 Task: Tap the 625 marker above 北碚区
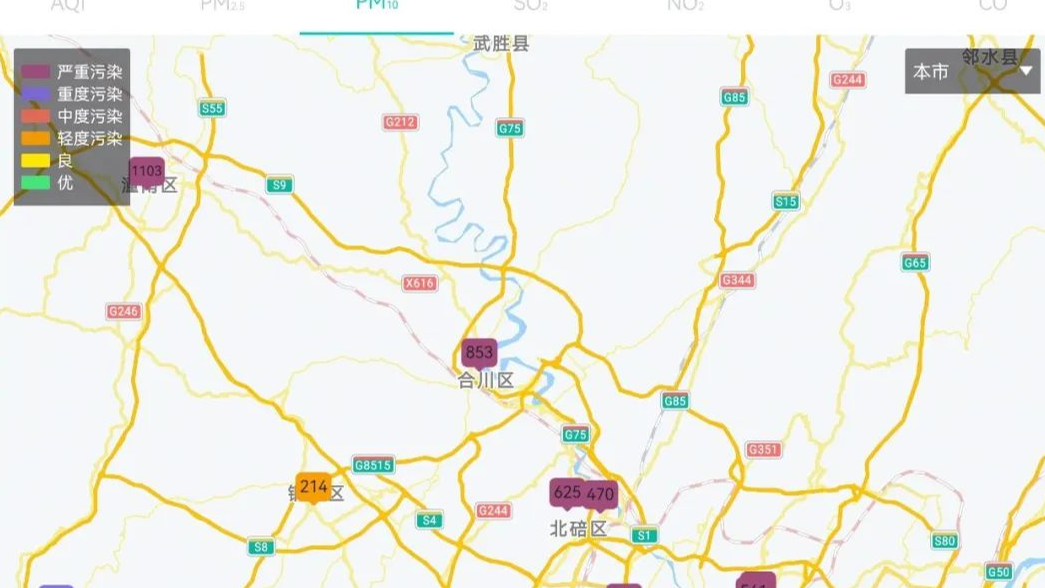pos(566,492)
